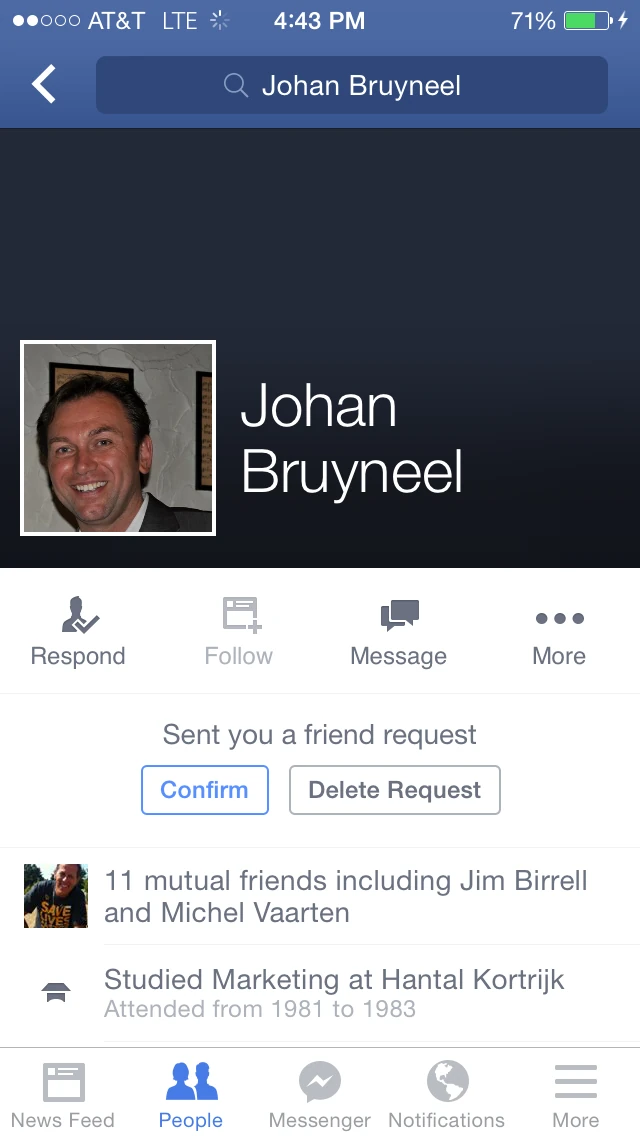Open Studied Marketing at Hantal Kortrijk

click(x=334, y=992)
